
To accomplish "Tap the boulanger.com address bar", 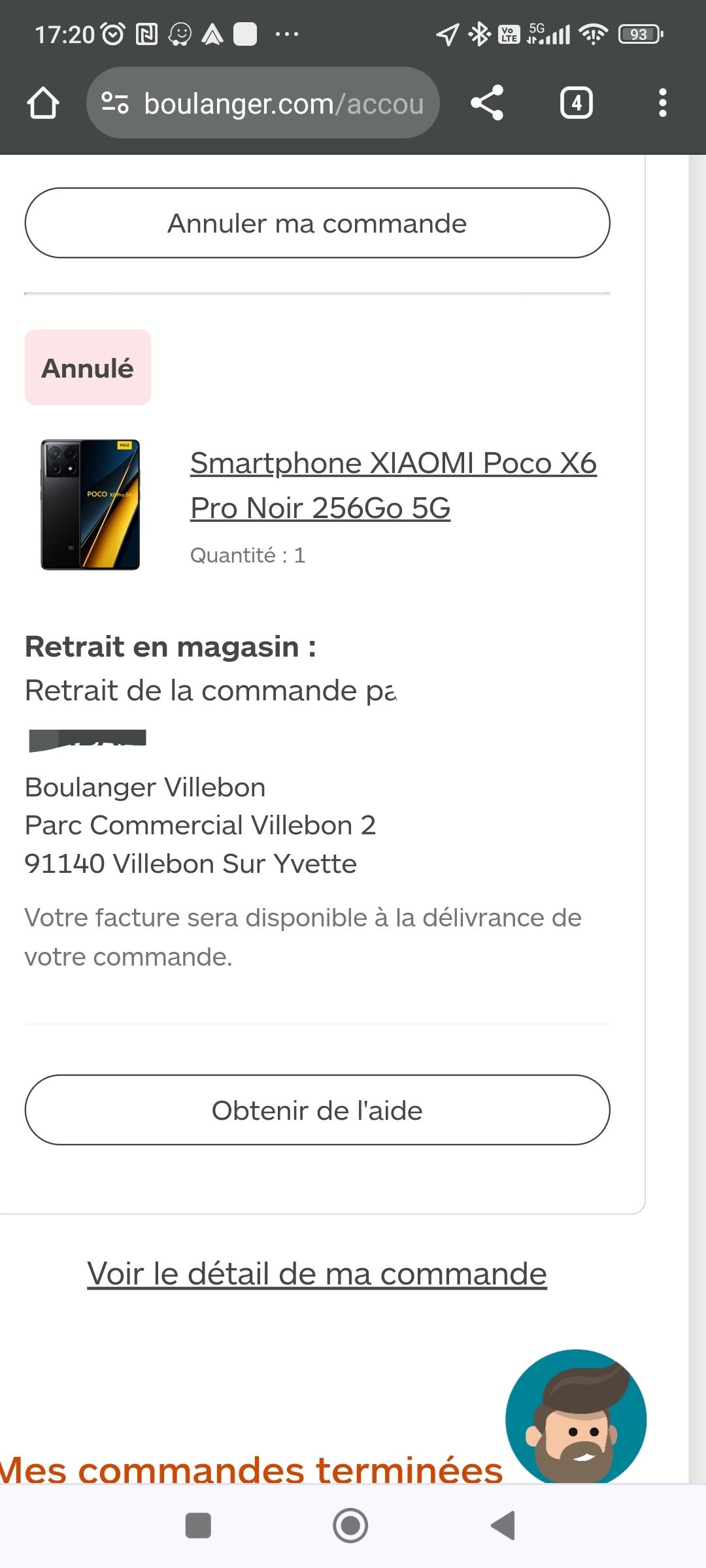I will 284,103.
